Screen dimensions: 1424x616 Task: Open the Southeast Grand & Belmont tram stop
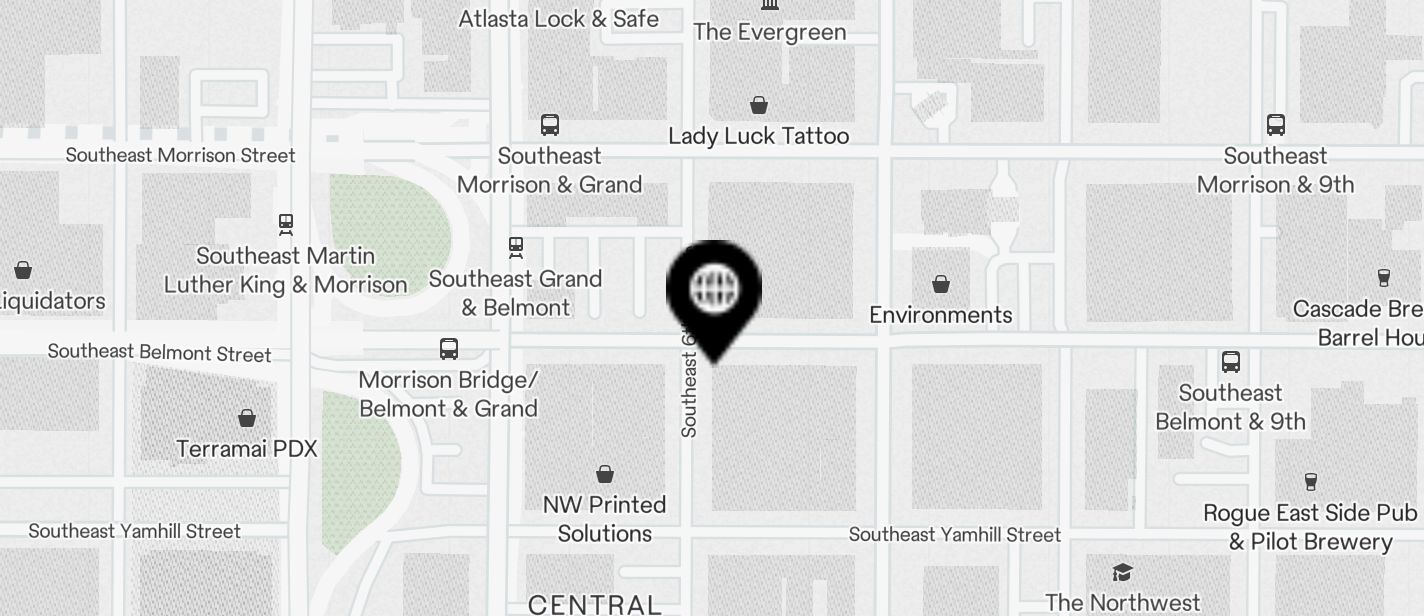pos(516,247)
